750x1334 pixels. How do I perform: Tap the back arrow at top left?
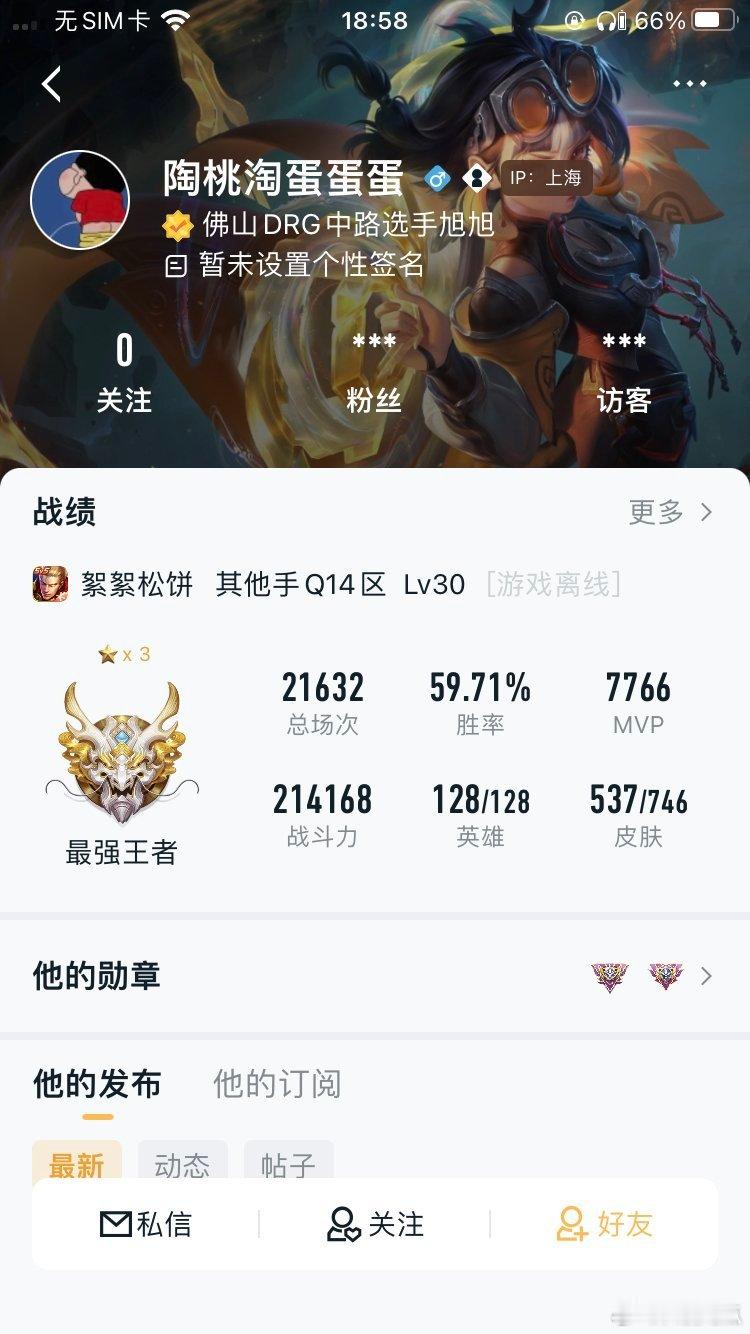tap(50, 84)
